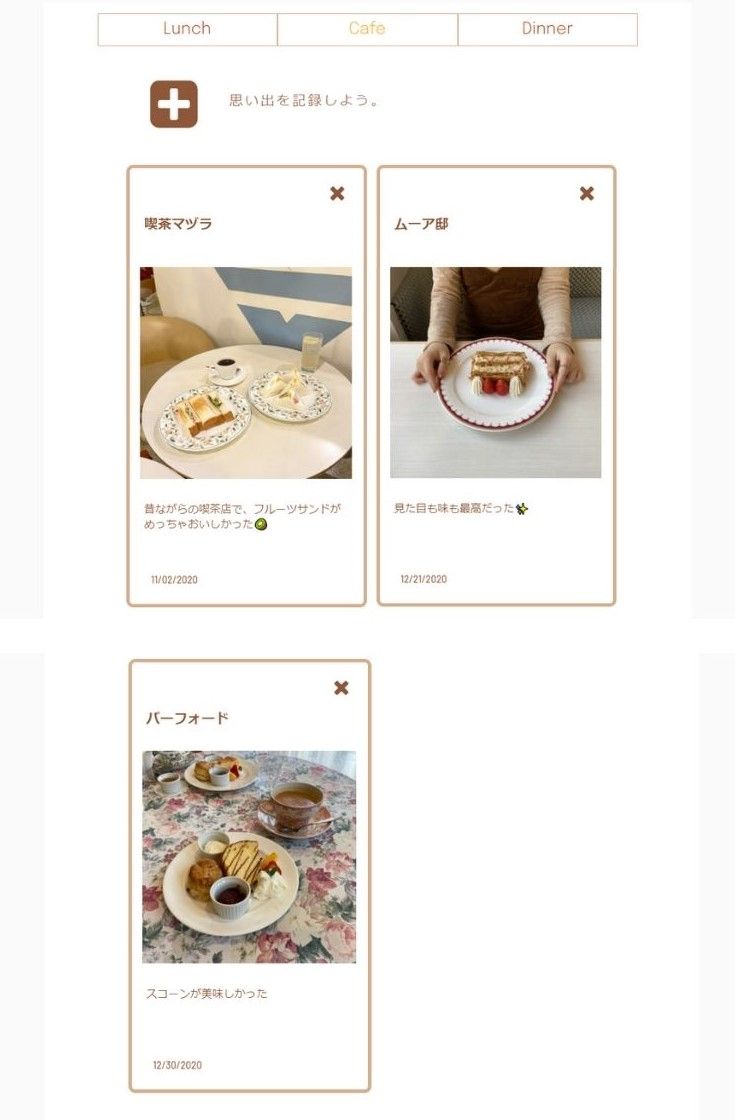
Task: Delete the 喫茶マヅラ card
Action: coord(337,194)
